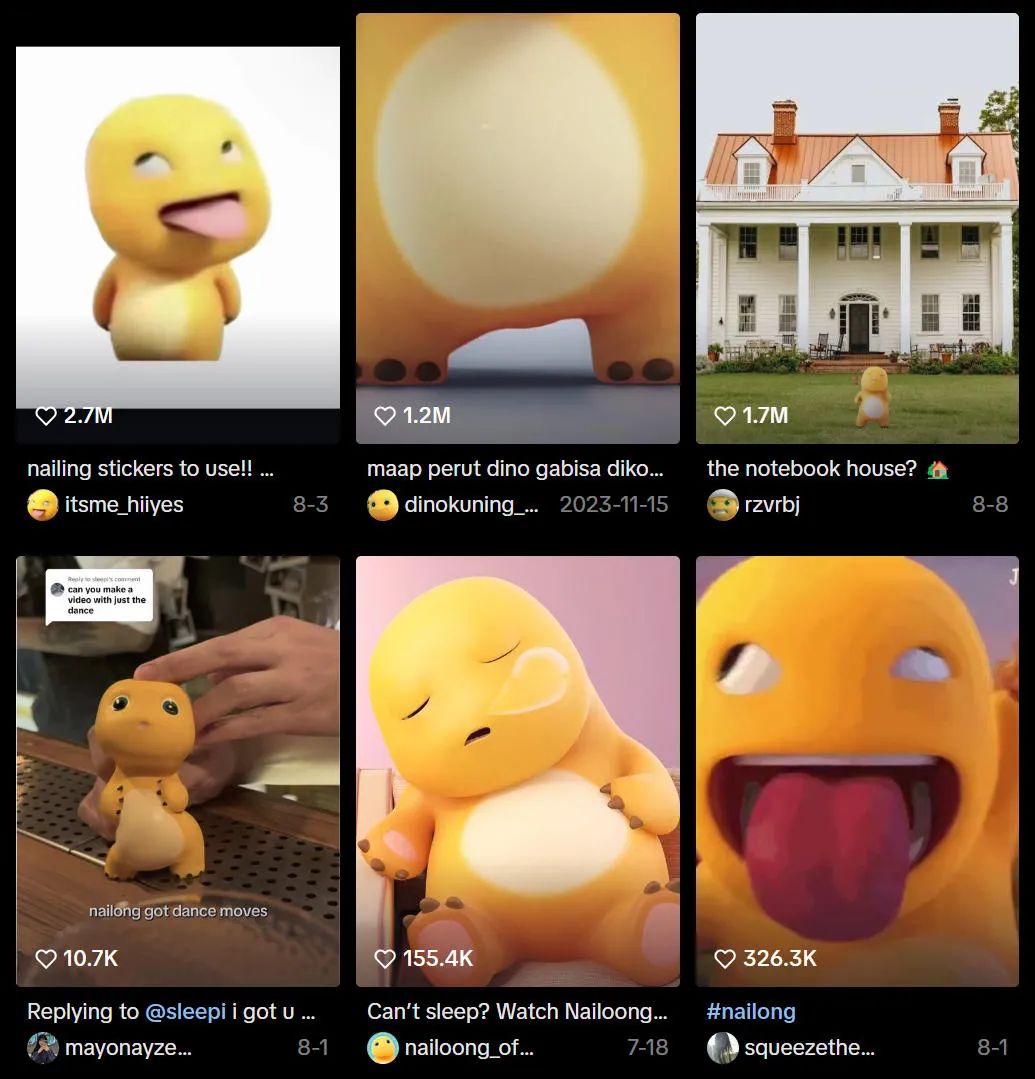
Task: Open the notebook house video
Action: click(857, 228)
